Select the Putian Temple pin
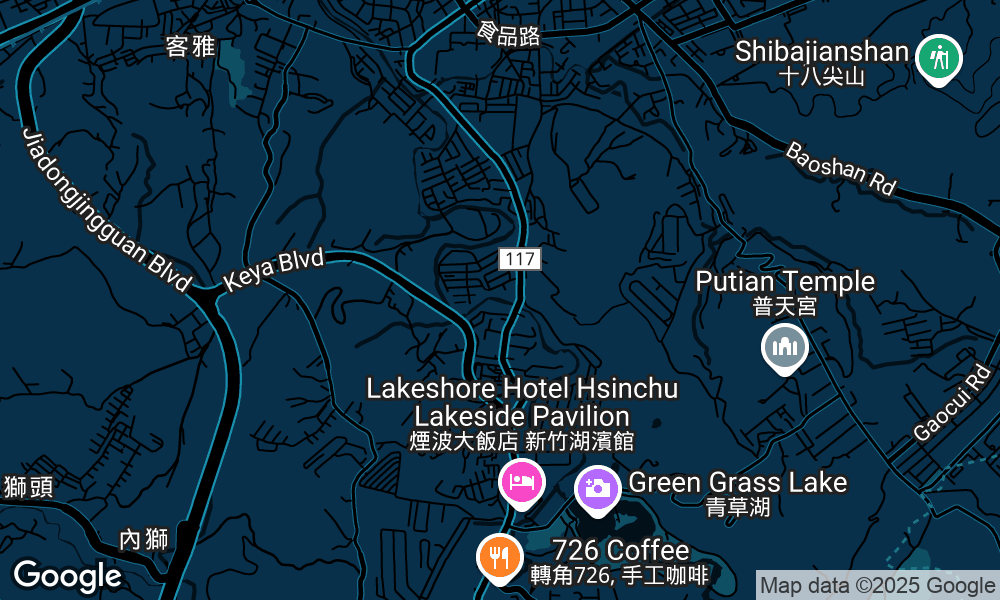The width and height of the screenshot is (1000, 600). point(785,347)
